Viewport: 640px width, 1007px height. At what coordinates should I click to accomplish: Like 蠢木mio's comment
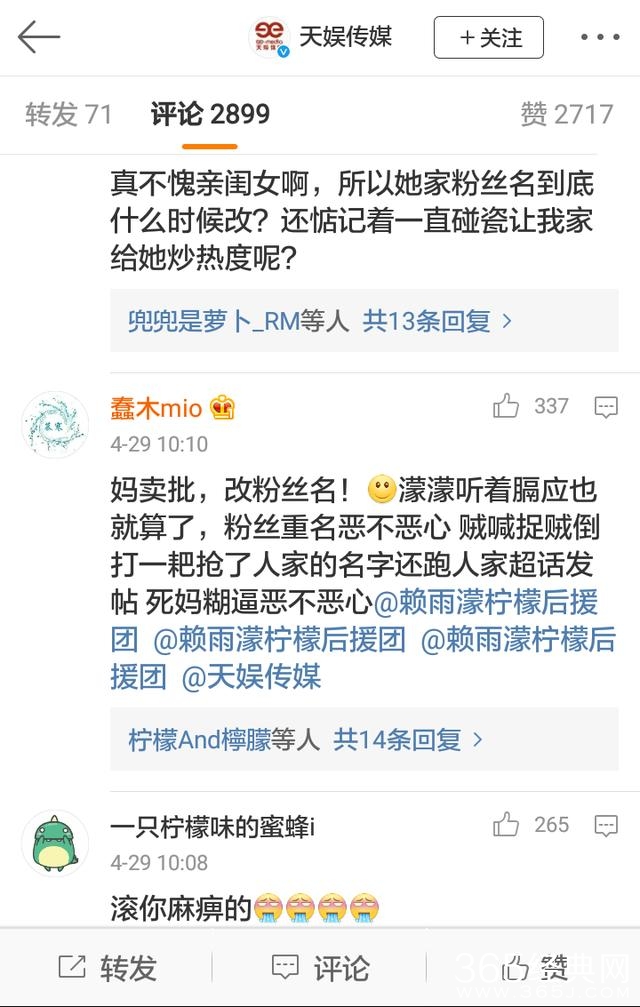pos(507,406)
